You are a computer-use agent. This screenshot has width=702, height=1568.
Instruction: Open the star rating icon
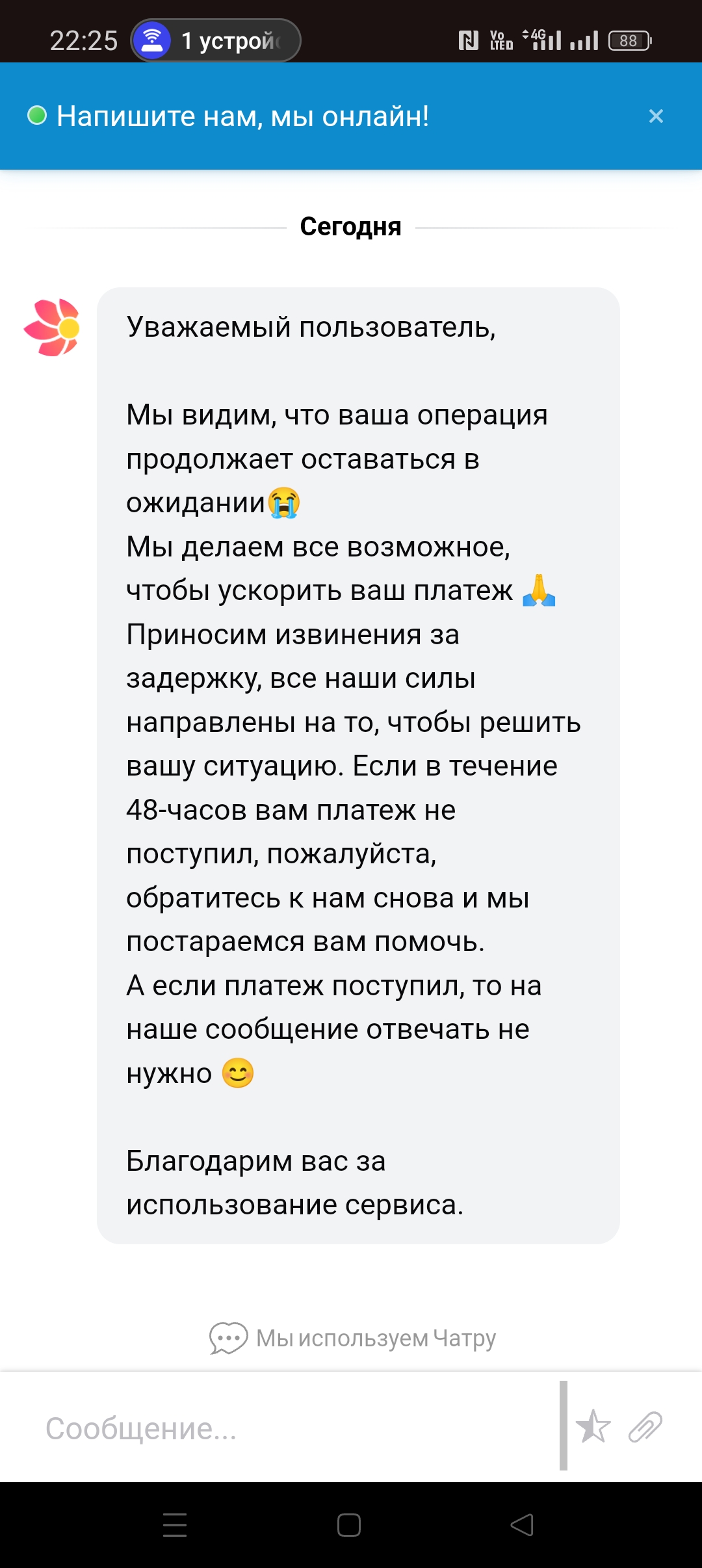pos(593,1427)
